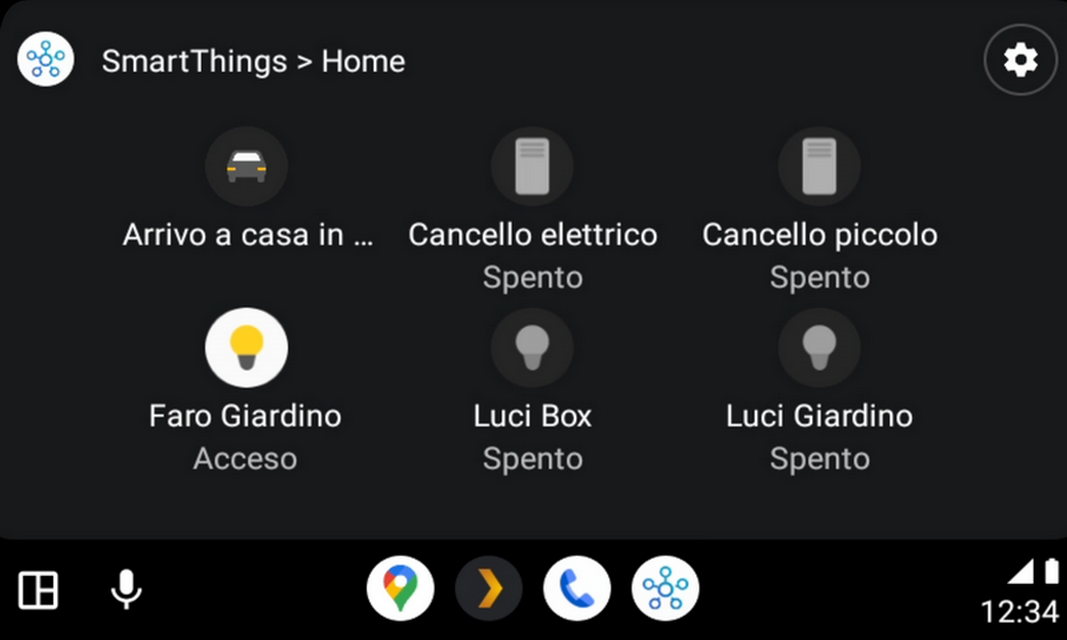This screenshot has width=1067, height=640.
Task: Switch on Luci Box
Action: (x=532, y=348)
